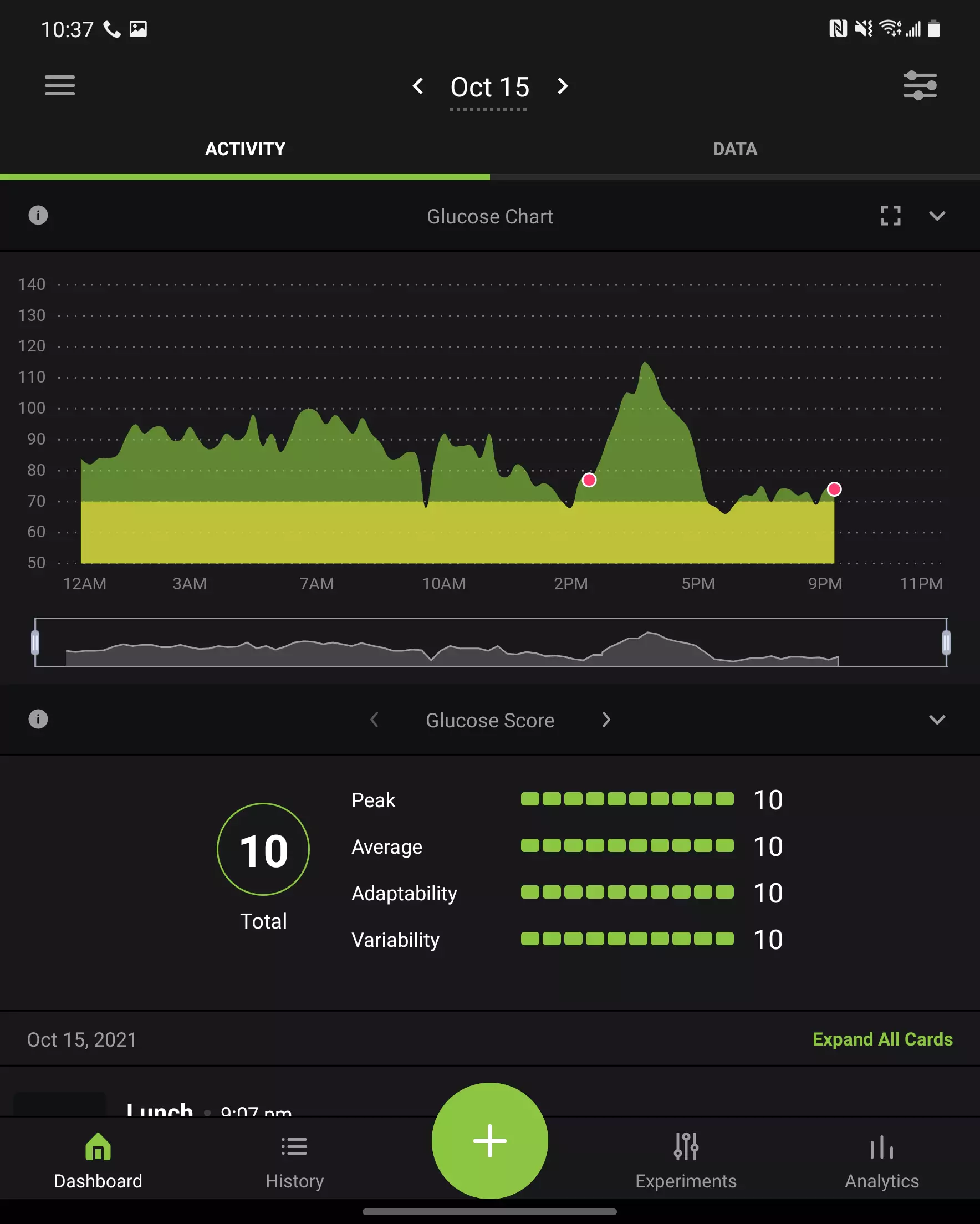Tap Expand All Cards
This screenshot has height=1224, width=980.
(882, 1039)
